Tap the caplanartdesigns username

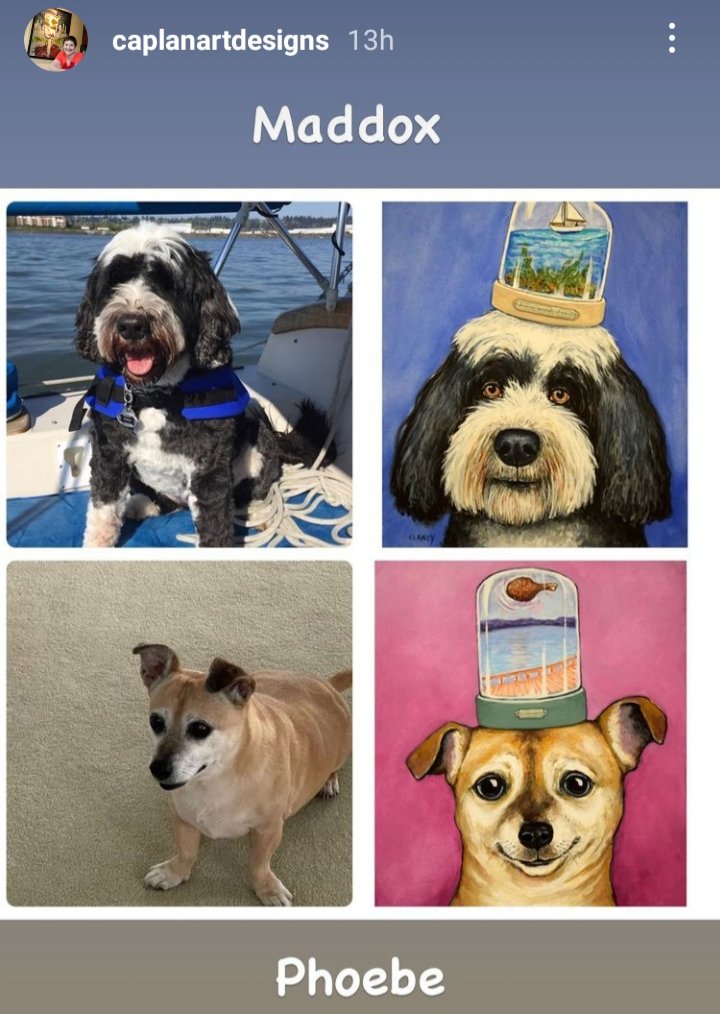[220, 41]
